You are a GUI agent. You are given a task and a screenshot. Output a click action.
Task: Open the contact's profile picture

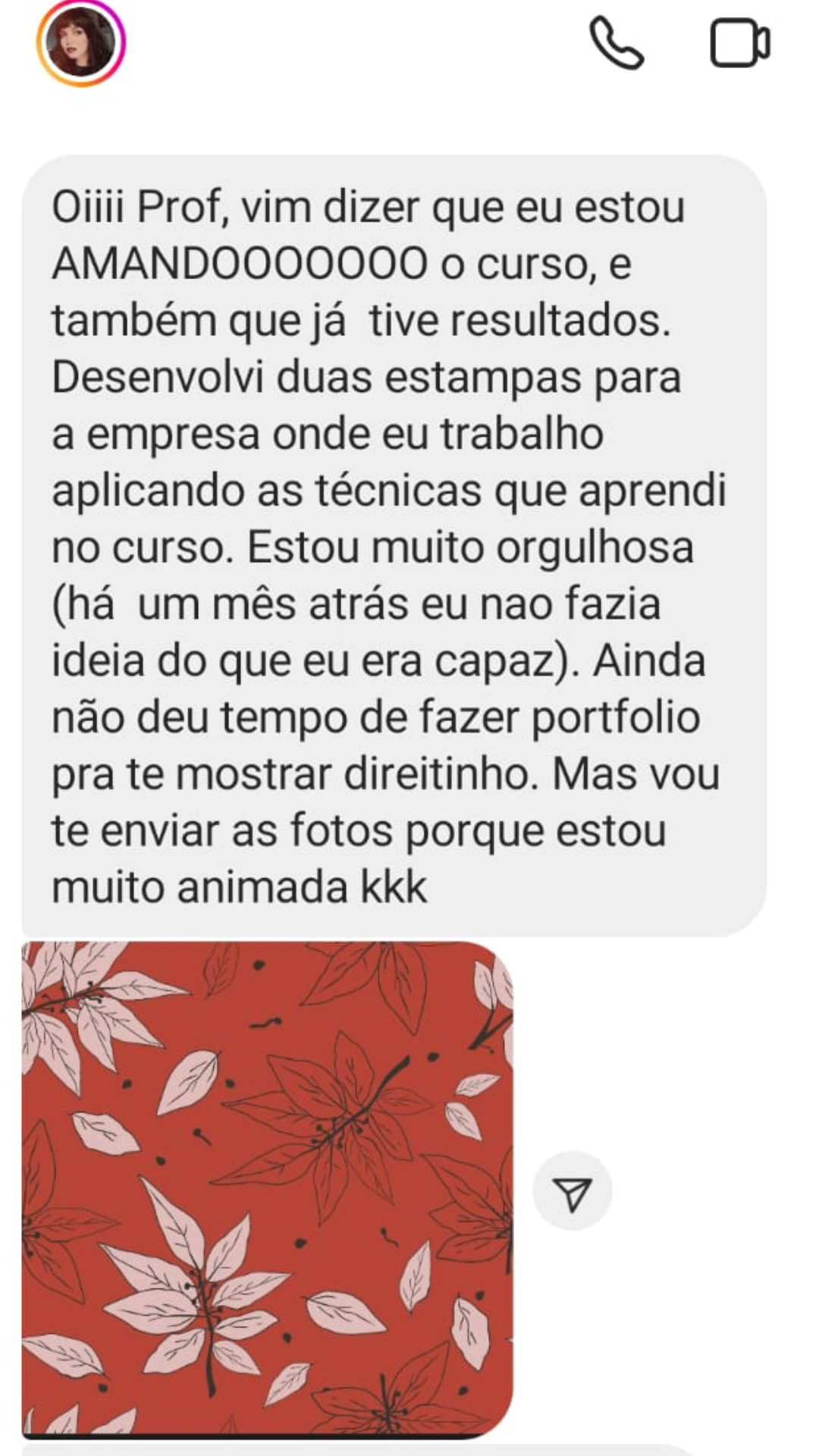click(x=81, y=42)
